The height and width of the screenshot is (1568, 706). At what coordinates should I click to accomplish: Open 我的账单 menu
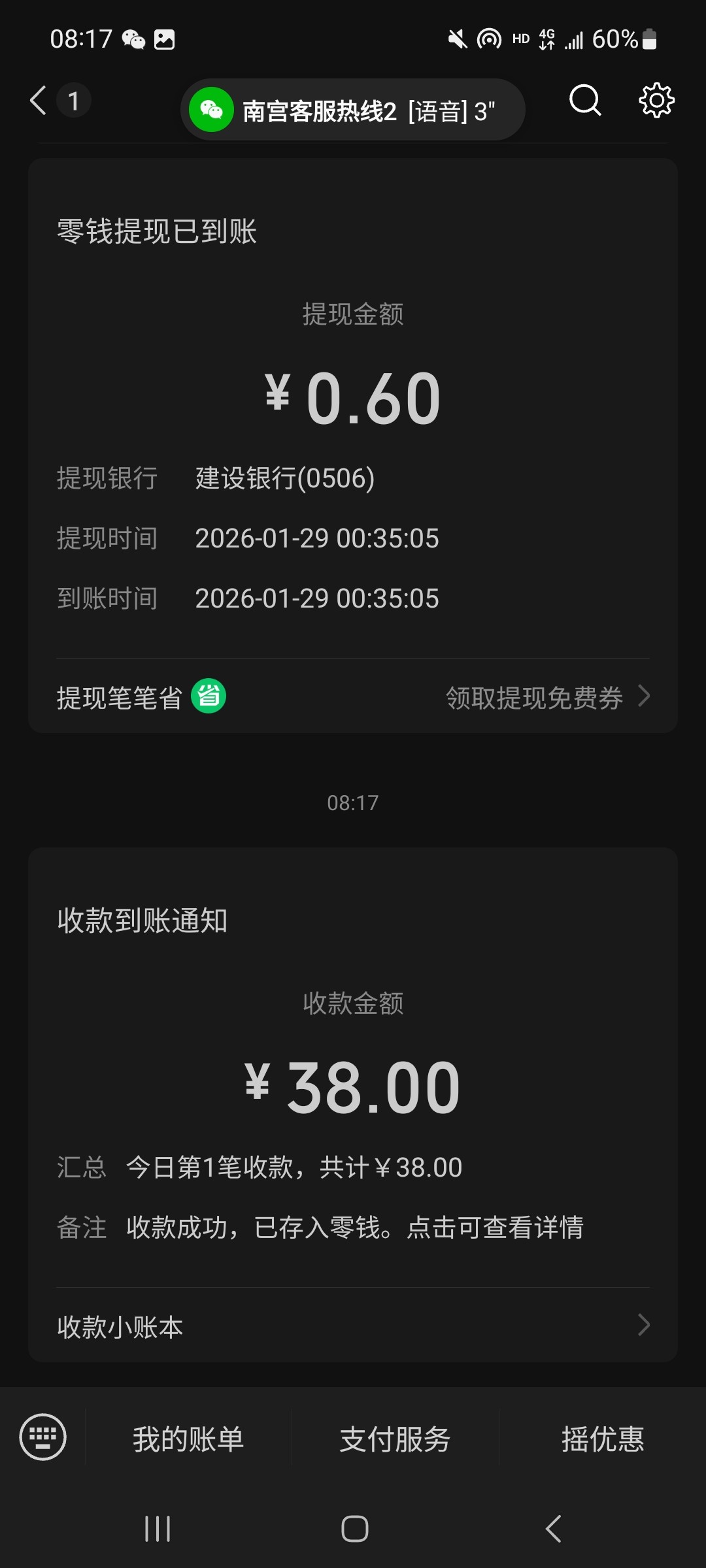[188, 1439]
